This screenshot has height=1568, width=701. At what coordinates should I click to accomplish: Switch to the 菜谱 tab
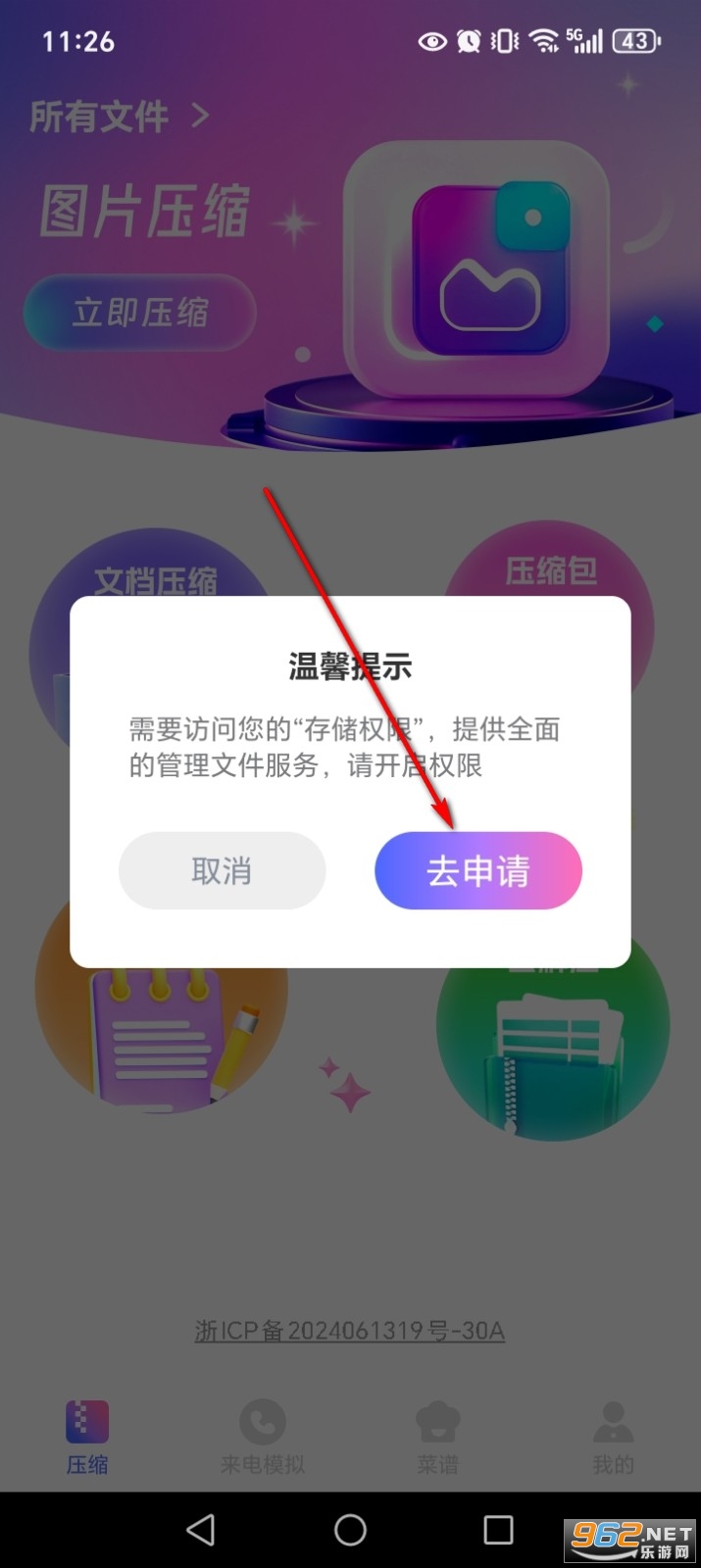(437, 1438)
